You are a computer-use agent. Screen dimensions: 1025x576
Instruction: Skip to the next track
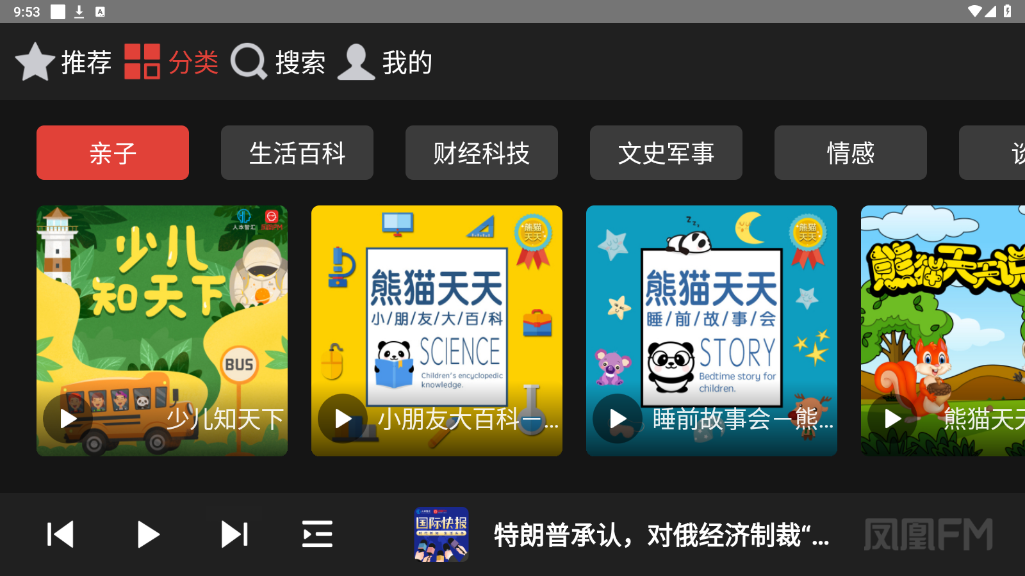(x=234, y=534)
